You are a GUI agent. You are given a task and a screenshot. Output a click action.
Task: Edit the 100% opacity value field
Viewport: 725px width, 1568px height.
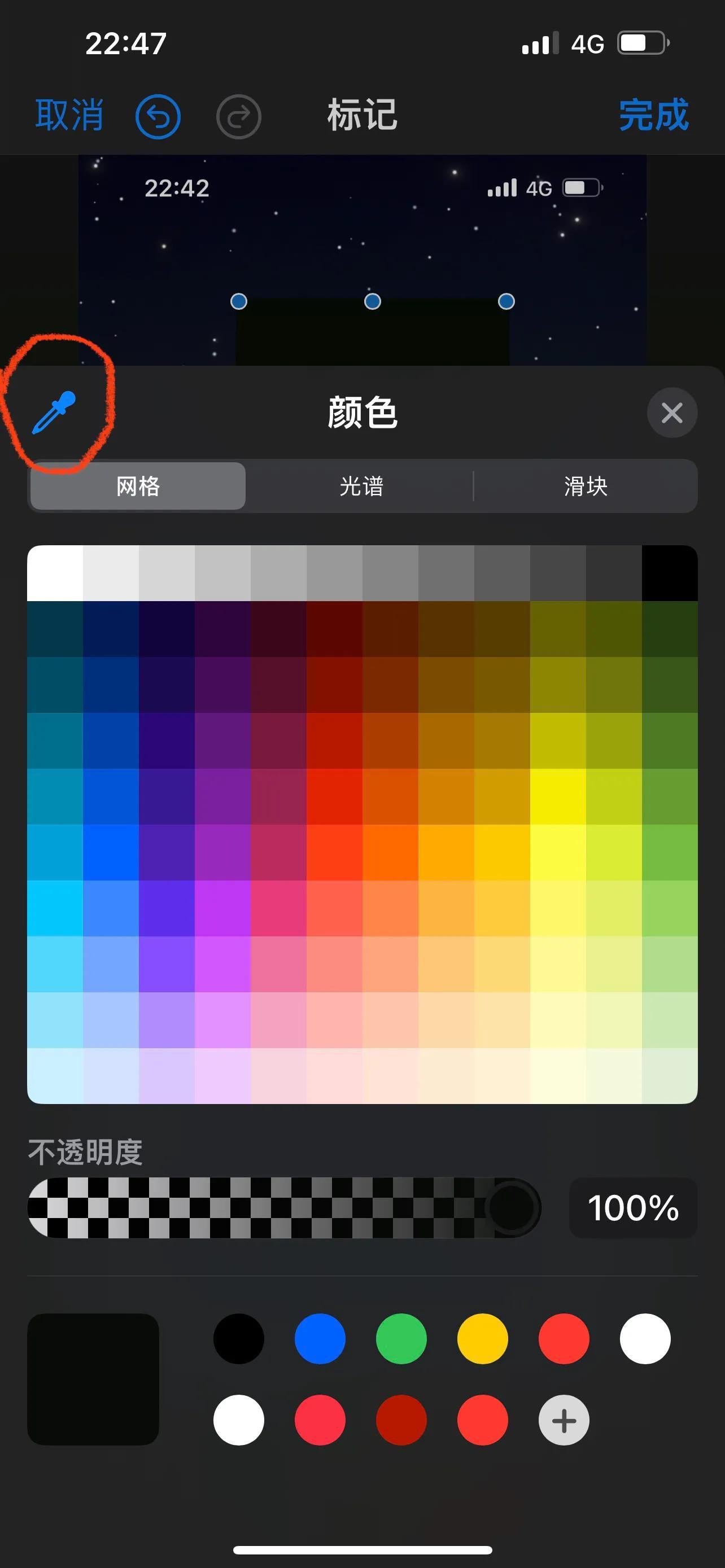[633, 1208]
